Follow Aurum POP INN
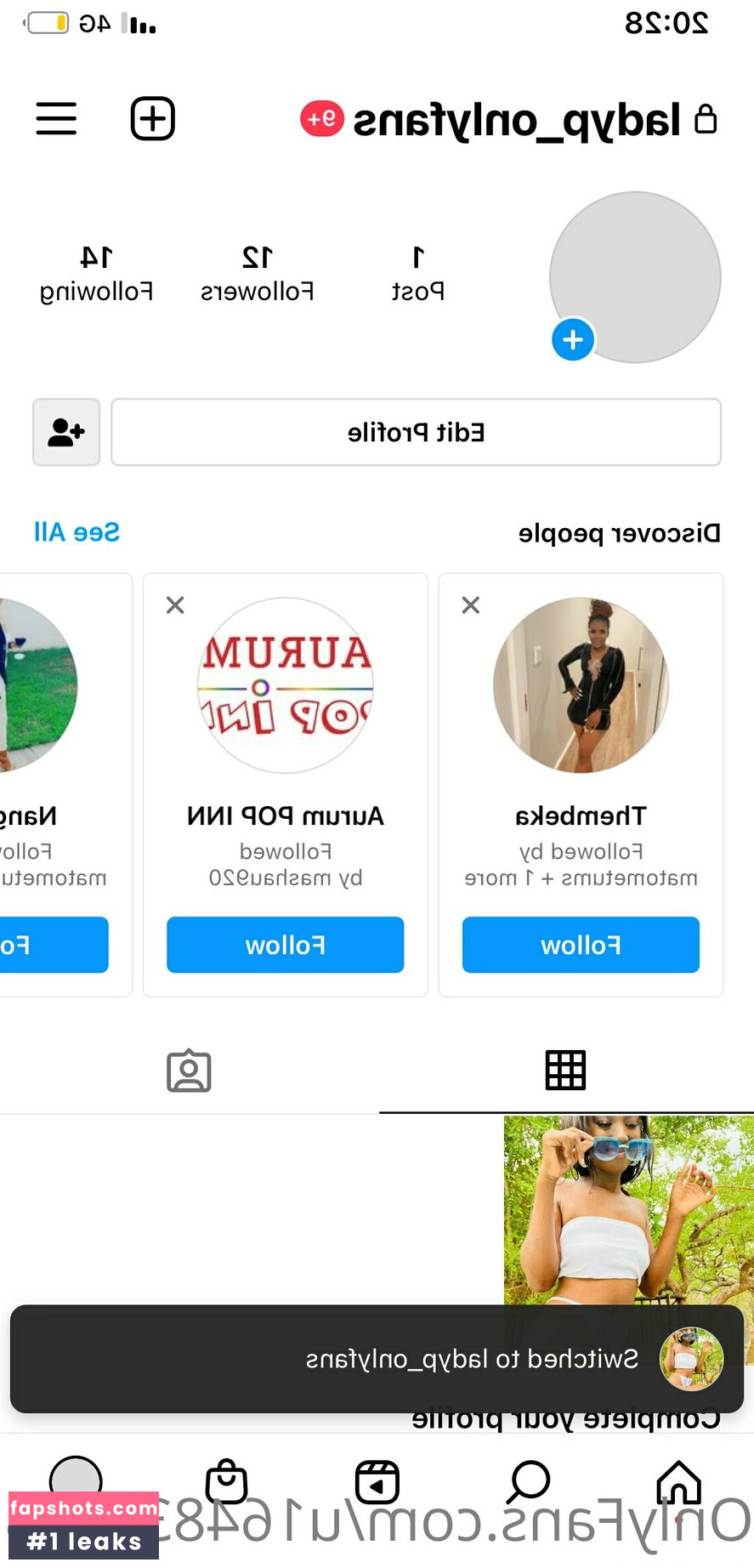The image size is (754, 1568). tap(285, 945)
